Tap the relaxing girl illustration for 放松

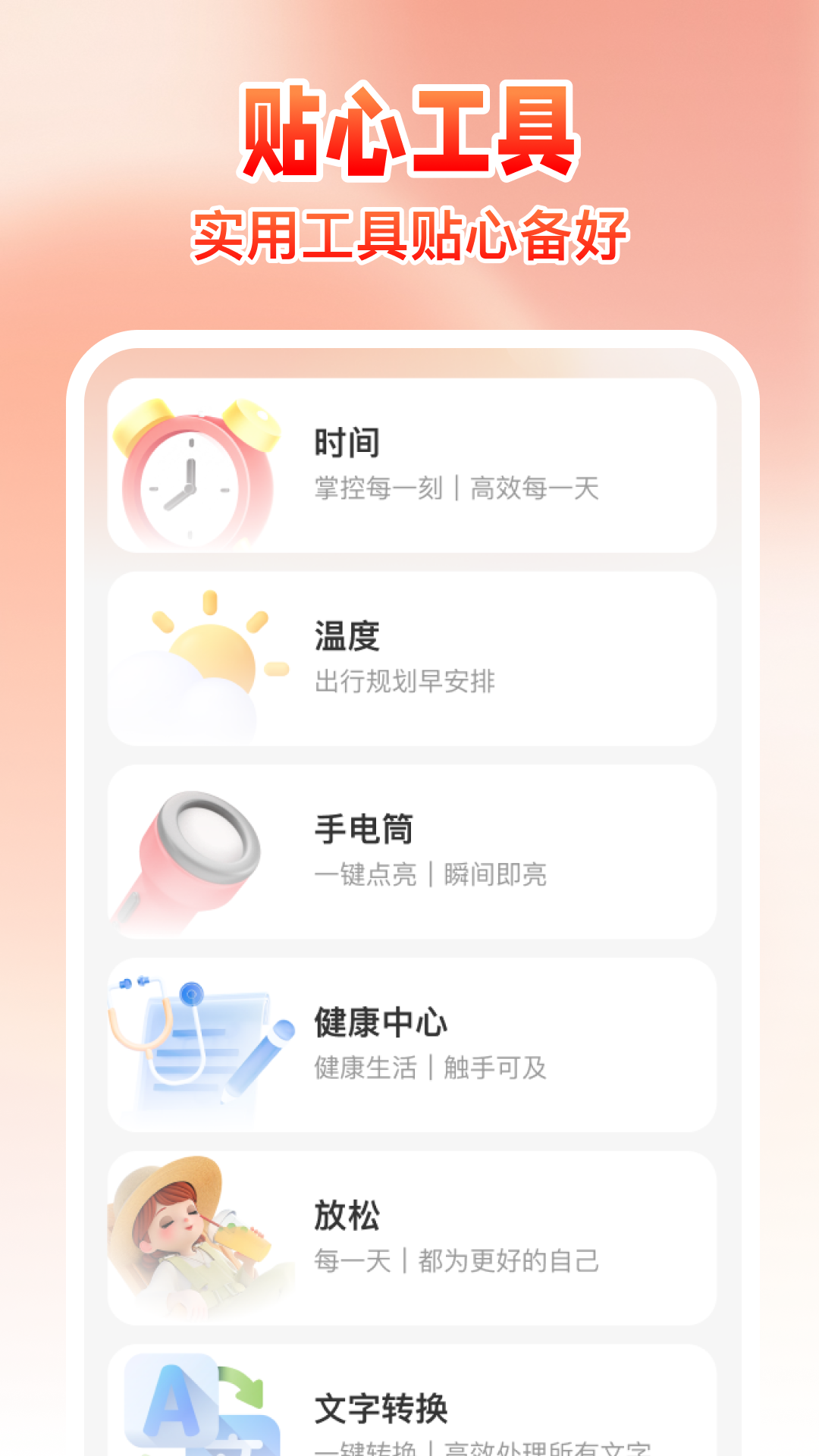193,1228
